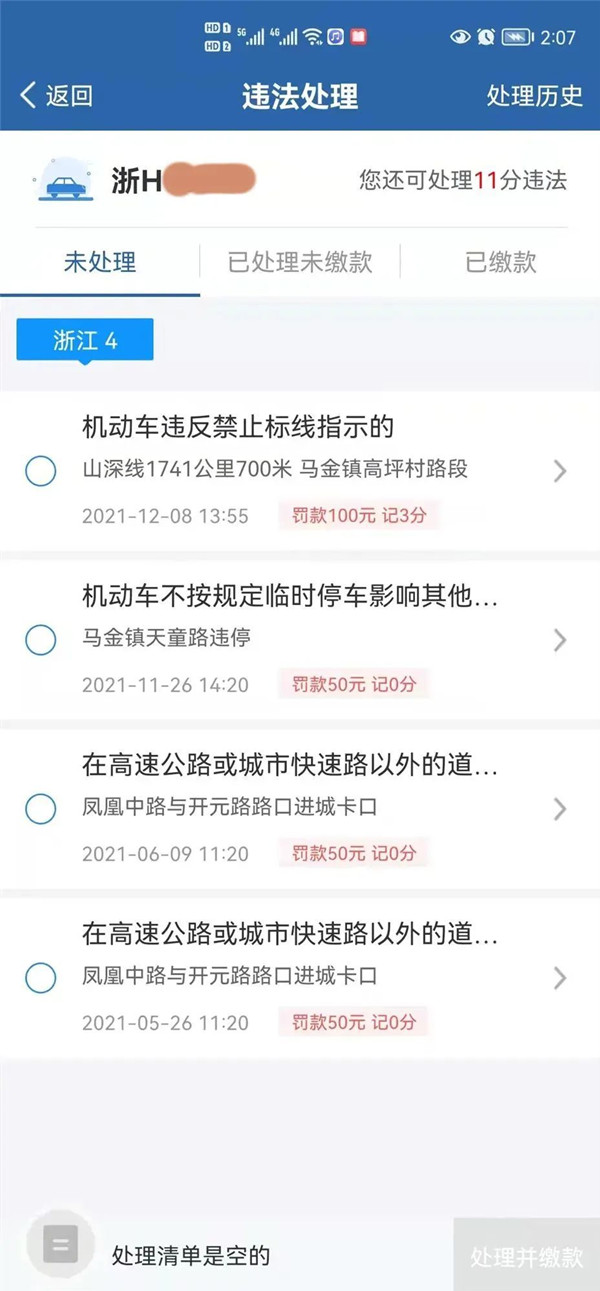This screenshot has height=1291, width=600.
Task: Go back using the 返回 button
Action: pos(56,96)
